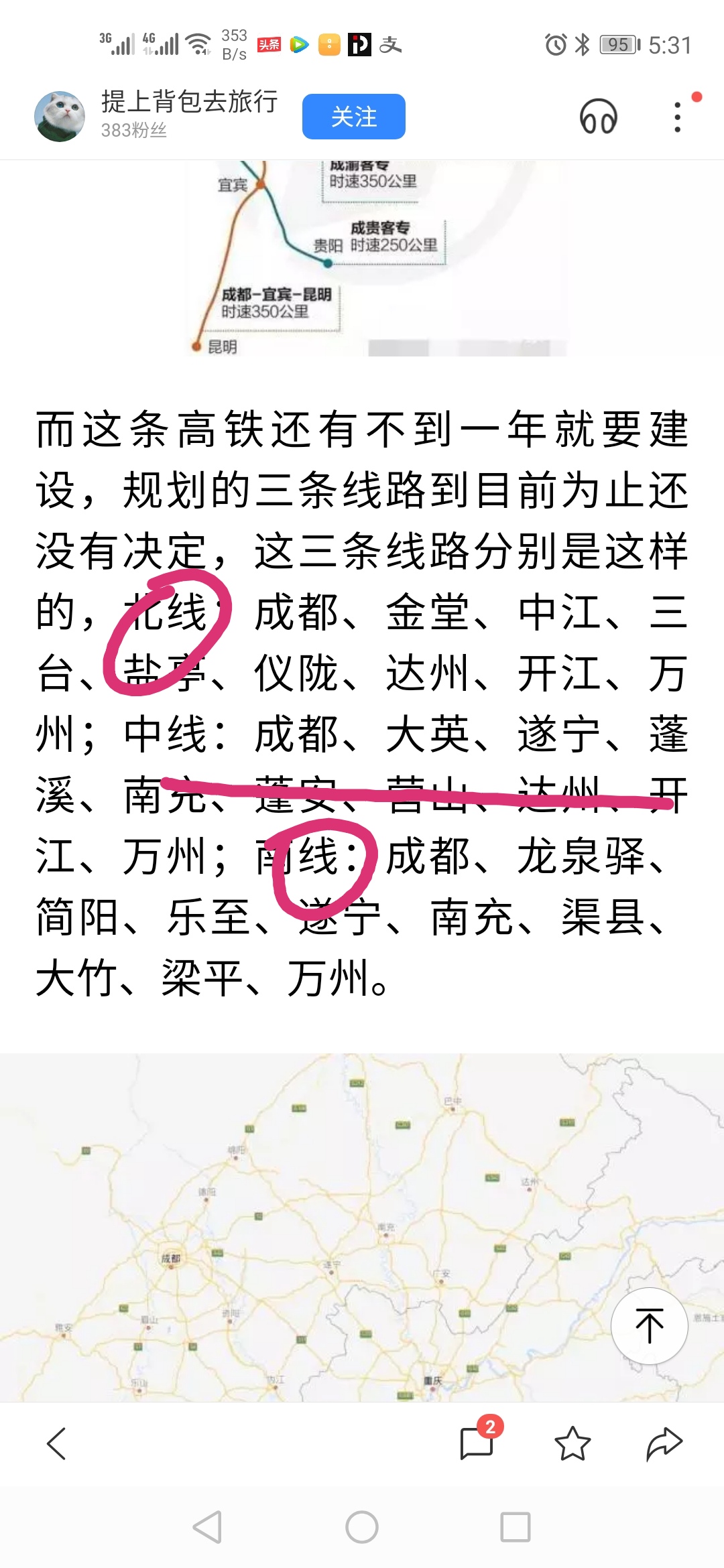Share this article
The image size is (724, 1568).
(x=664, y=1443)
